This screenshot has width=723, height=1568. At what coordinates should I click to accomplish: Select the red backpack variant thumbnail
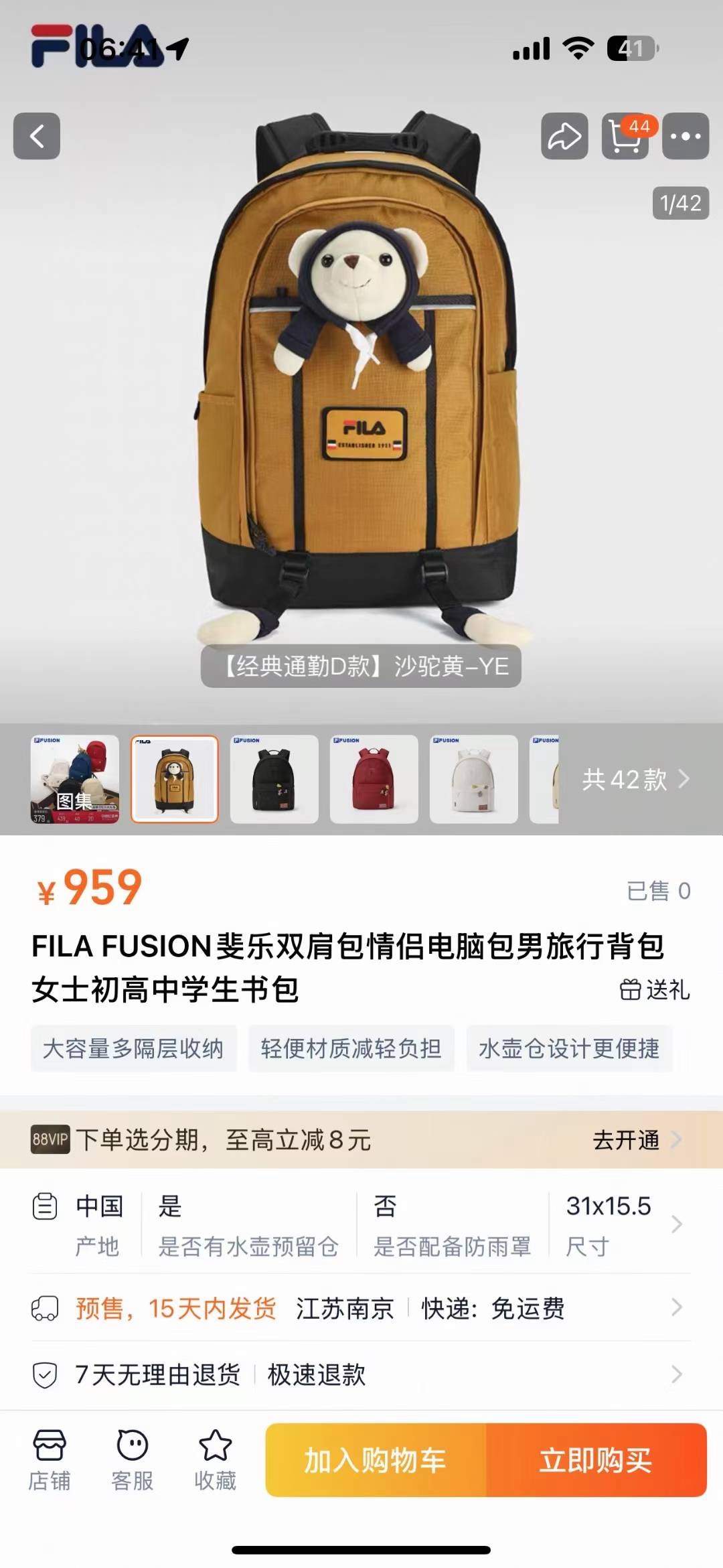[374, 779]
